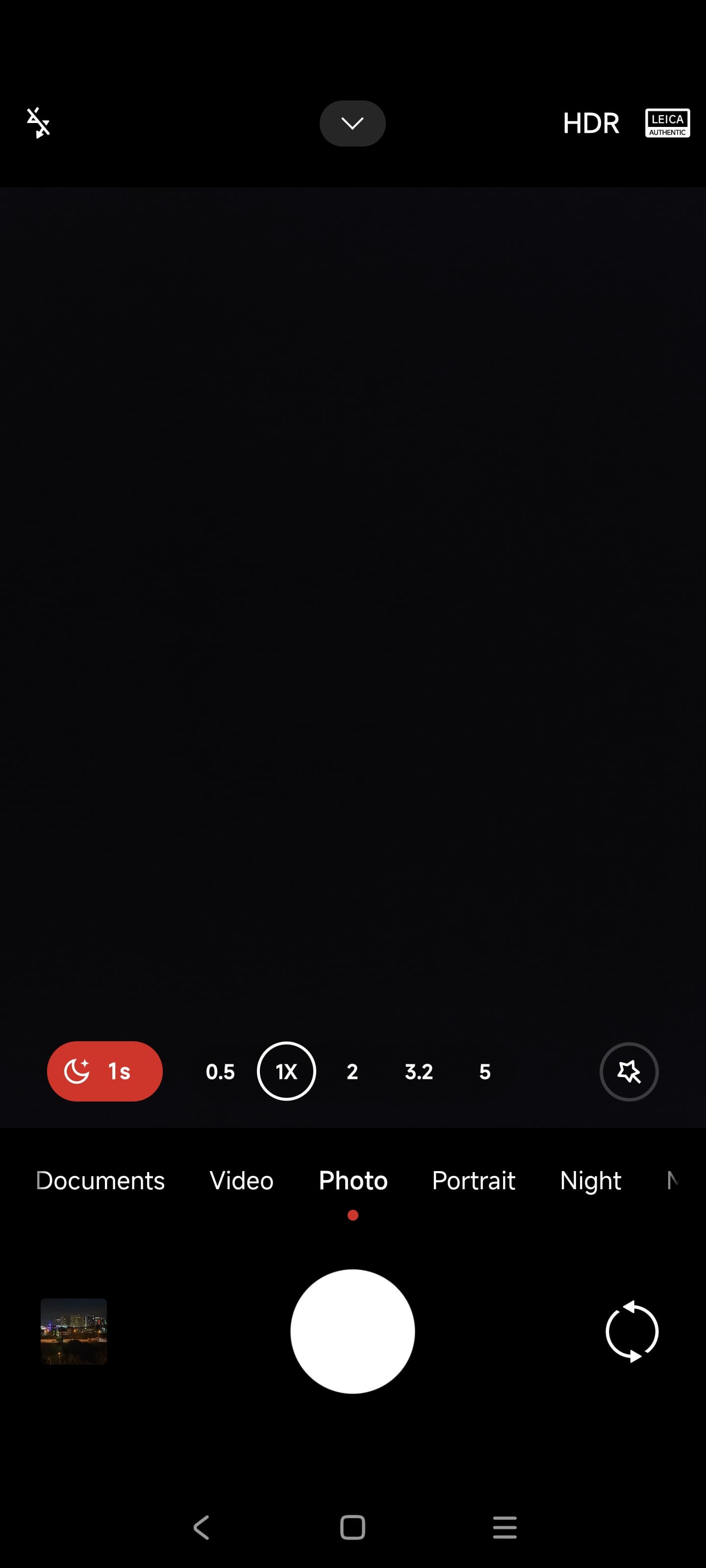Select the 1X zoom level

(x=286, y=1071)
